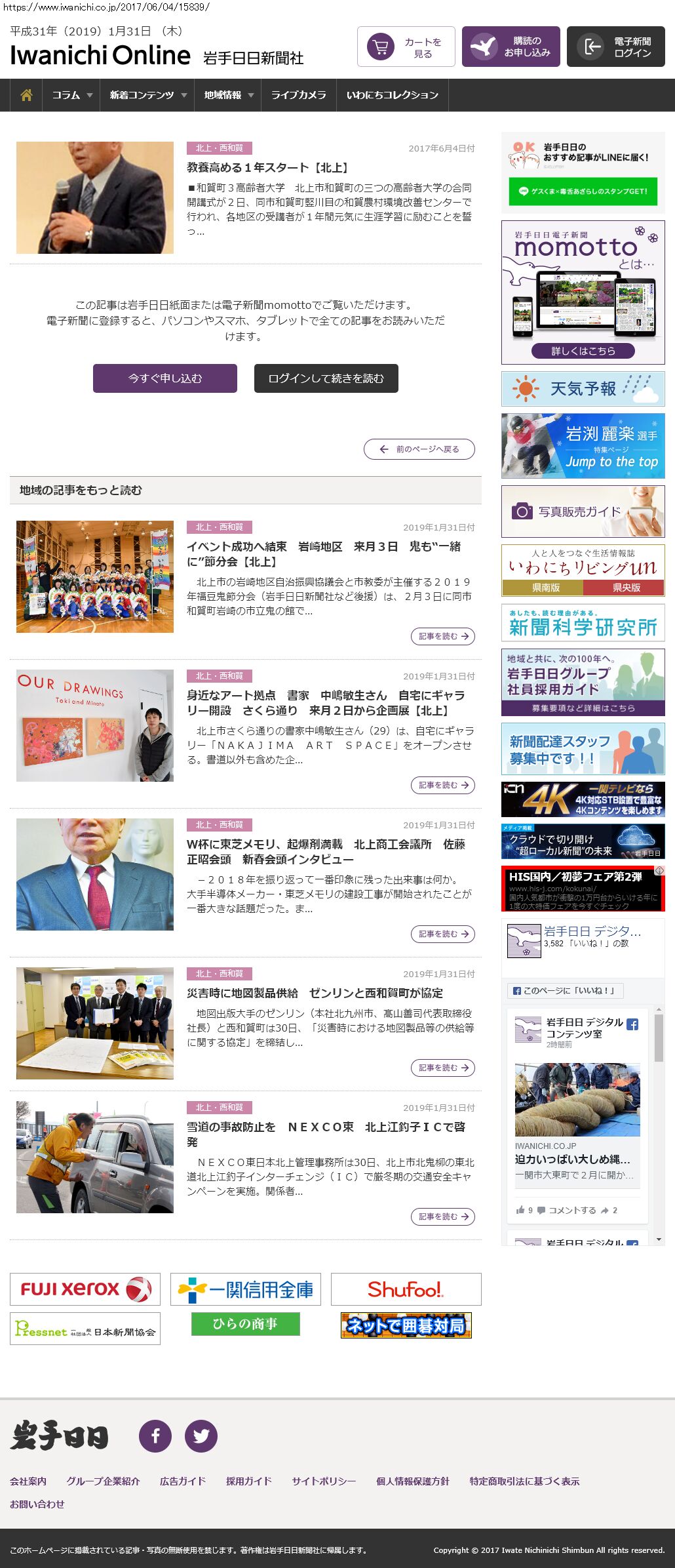Open the サイトポリシー footer link
675x1568 pixels.
324,1481
